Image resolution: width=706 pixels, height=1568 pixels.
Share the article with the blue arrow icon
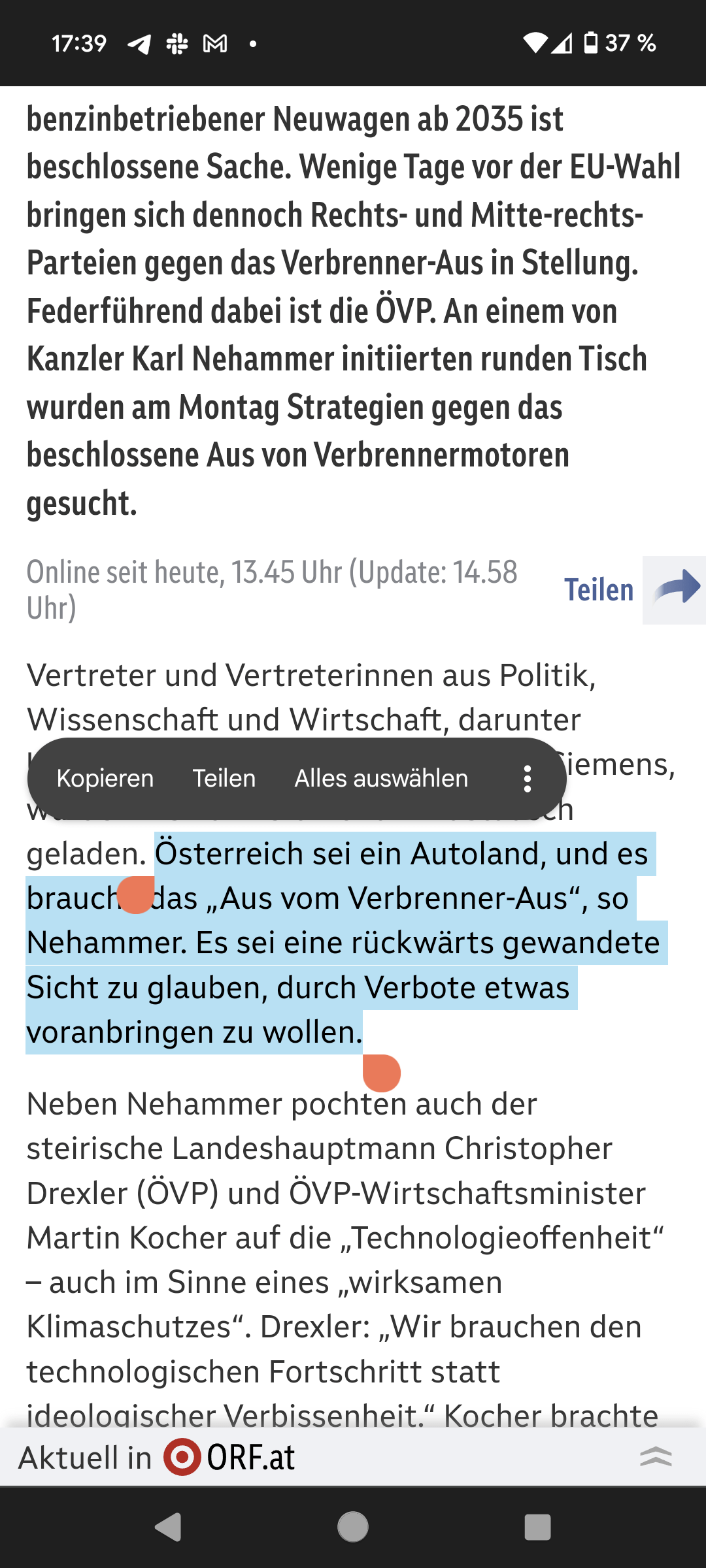675,590
